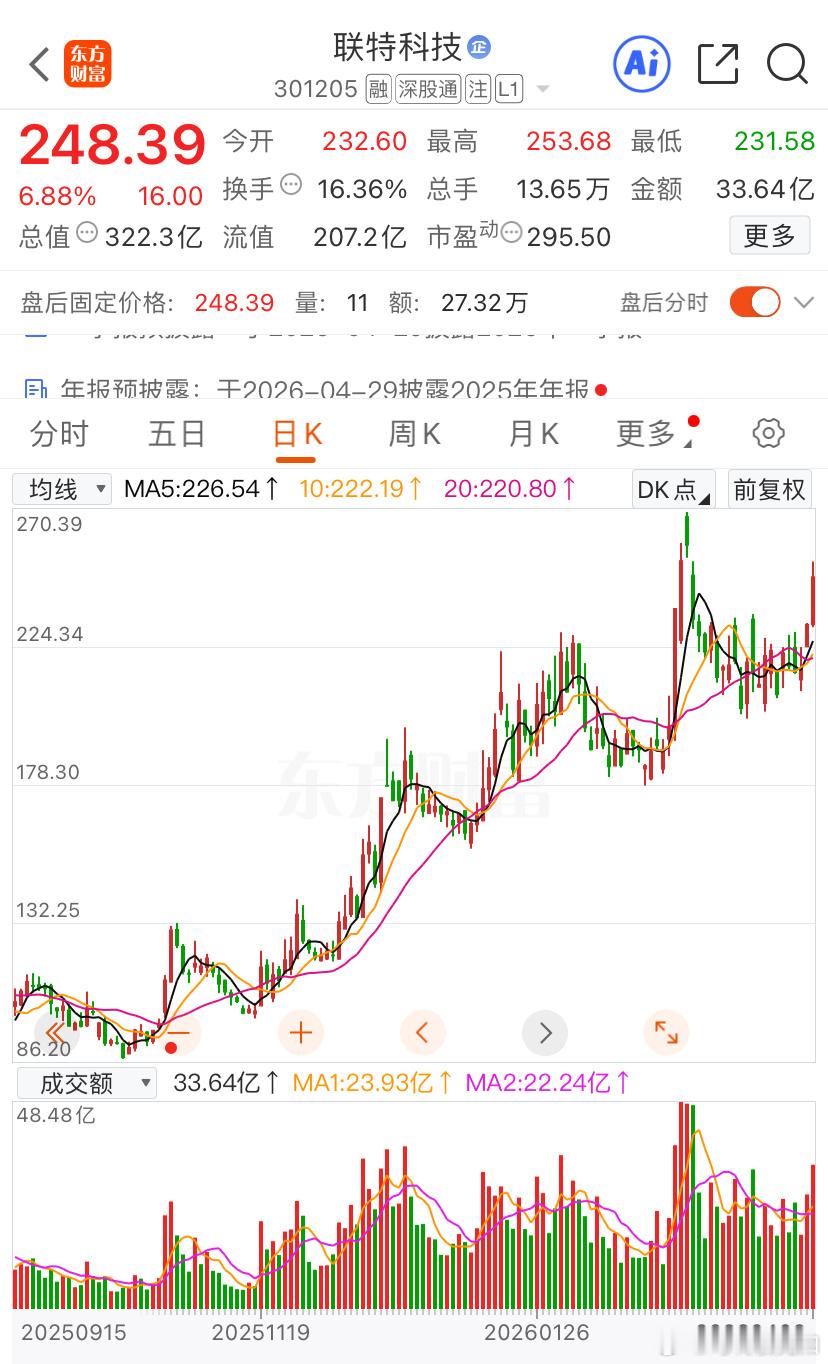
Task: Zoom into chart with plus icon
Action: 301,1032
